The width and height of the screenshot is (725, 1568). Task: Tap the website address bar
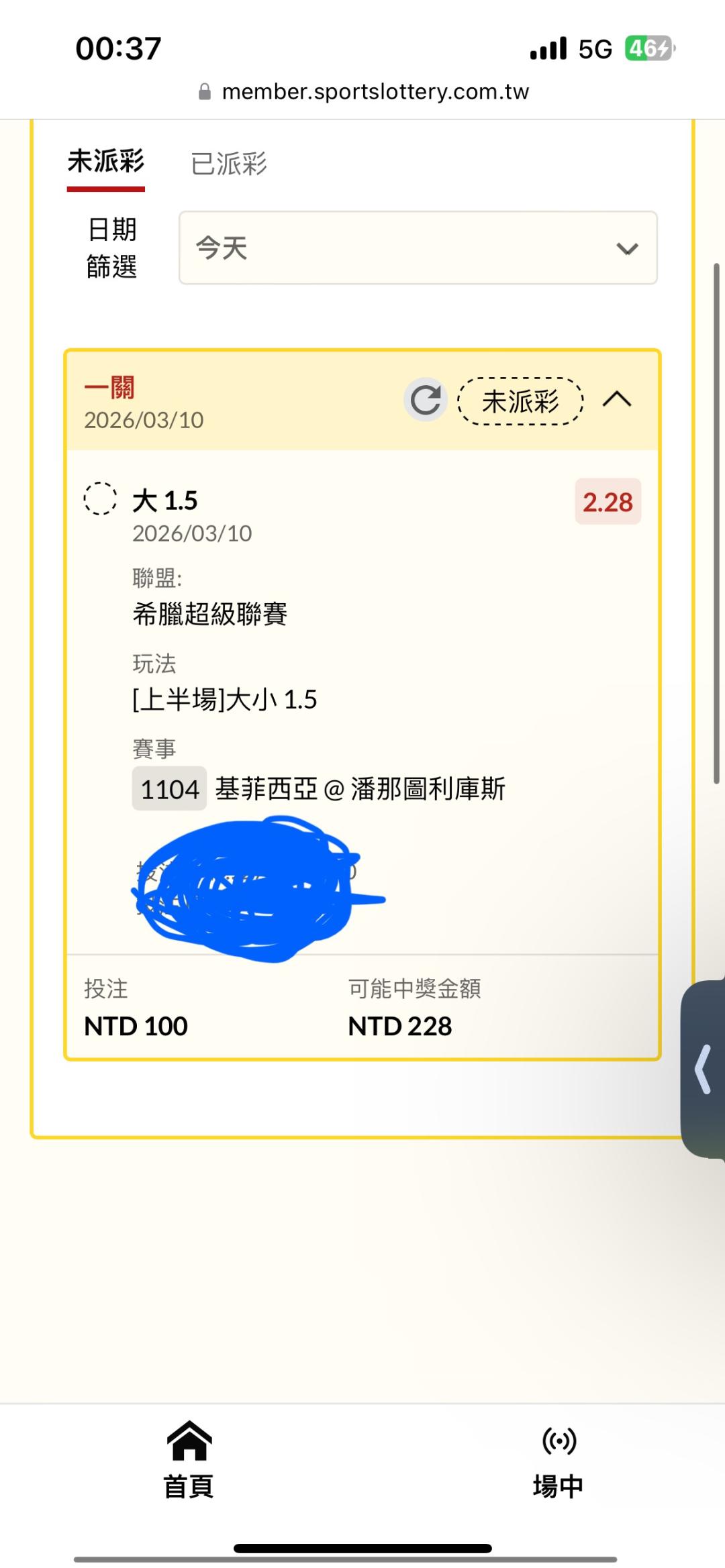click(364, 91)
